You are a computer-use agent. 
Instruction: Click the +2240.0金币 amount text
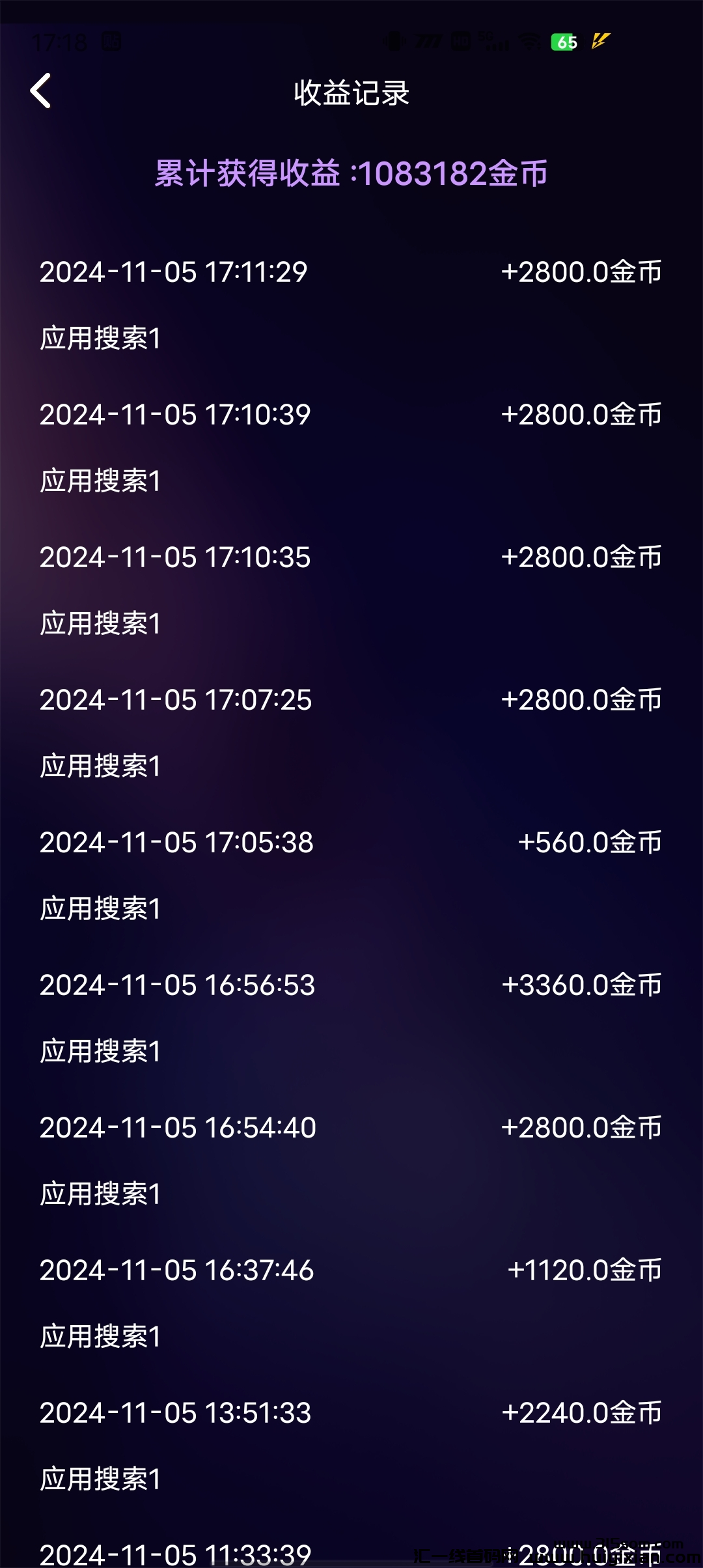581,1412
